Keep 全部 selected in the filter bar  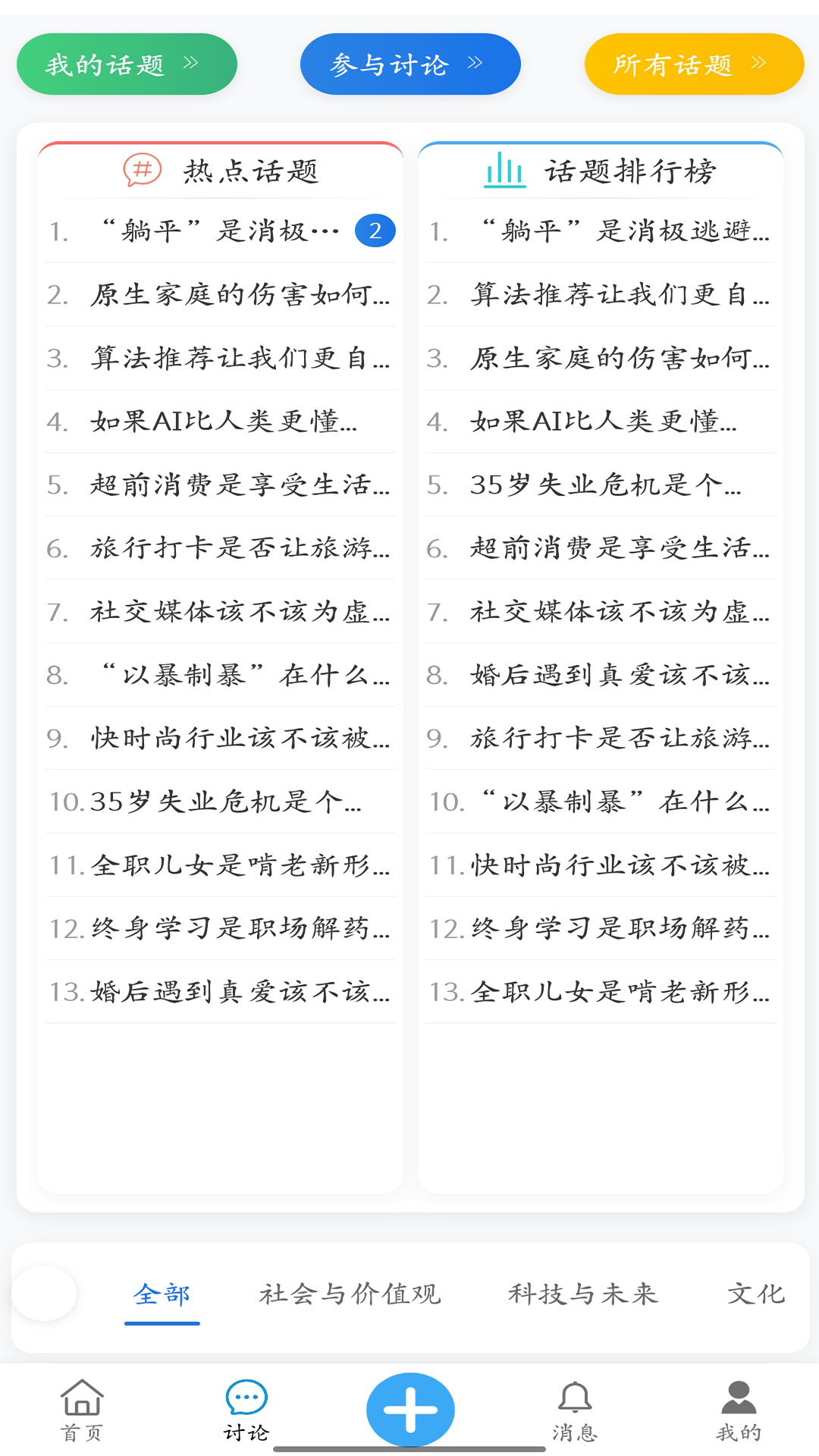tap(162, 1295)
